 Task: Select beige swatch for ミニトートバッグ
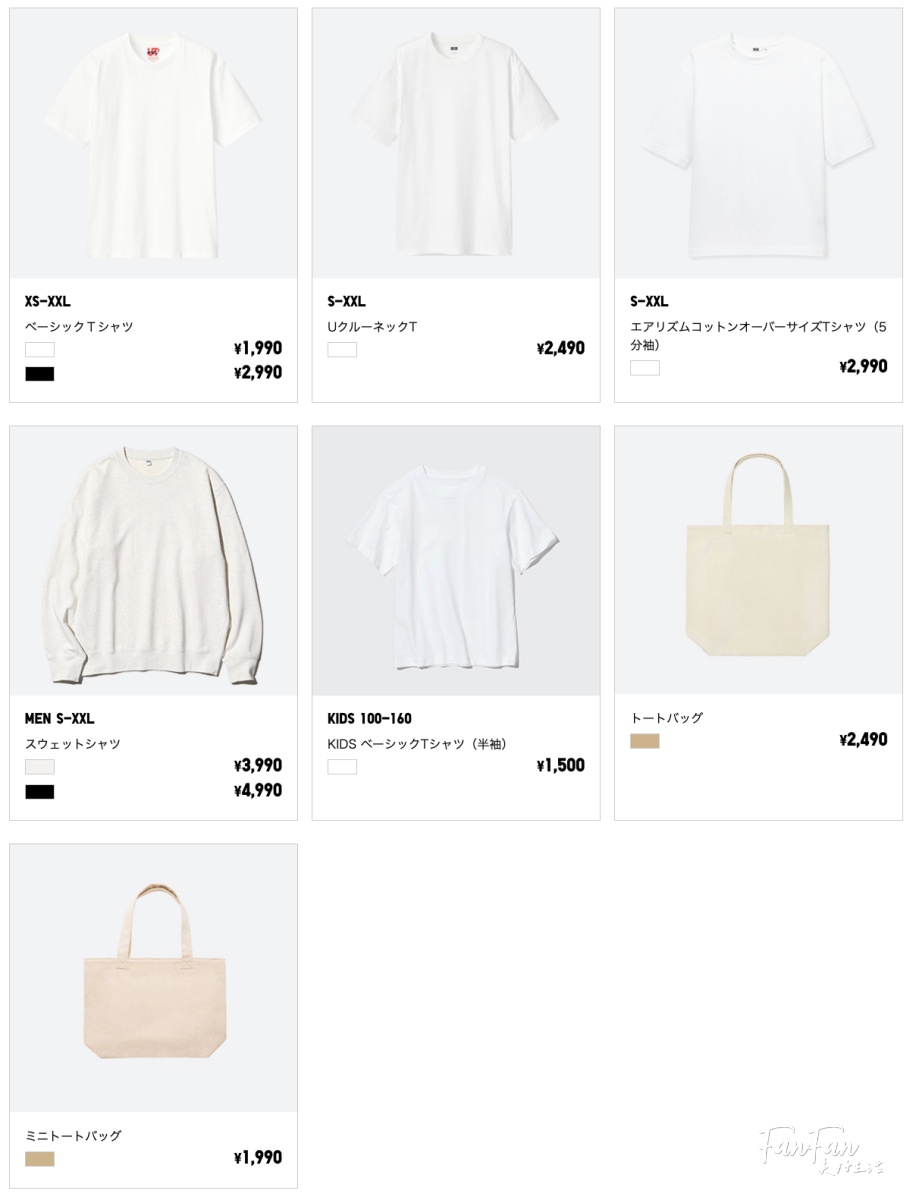coord(40,1159)
